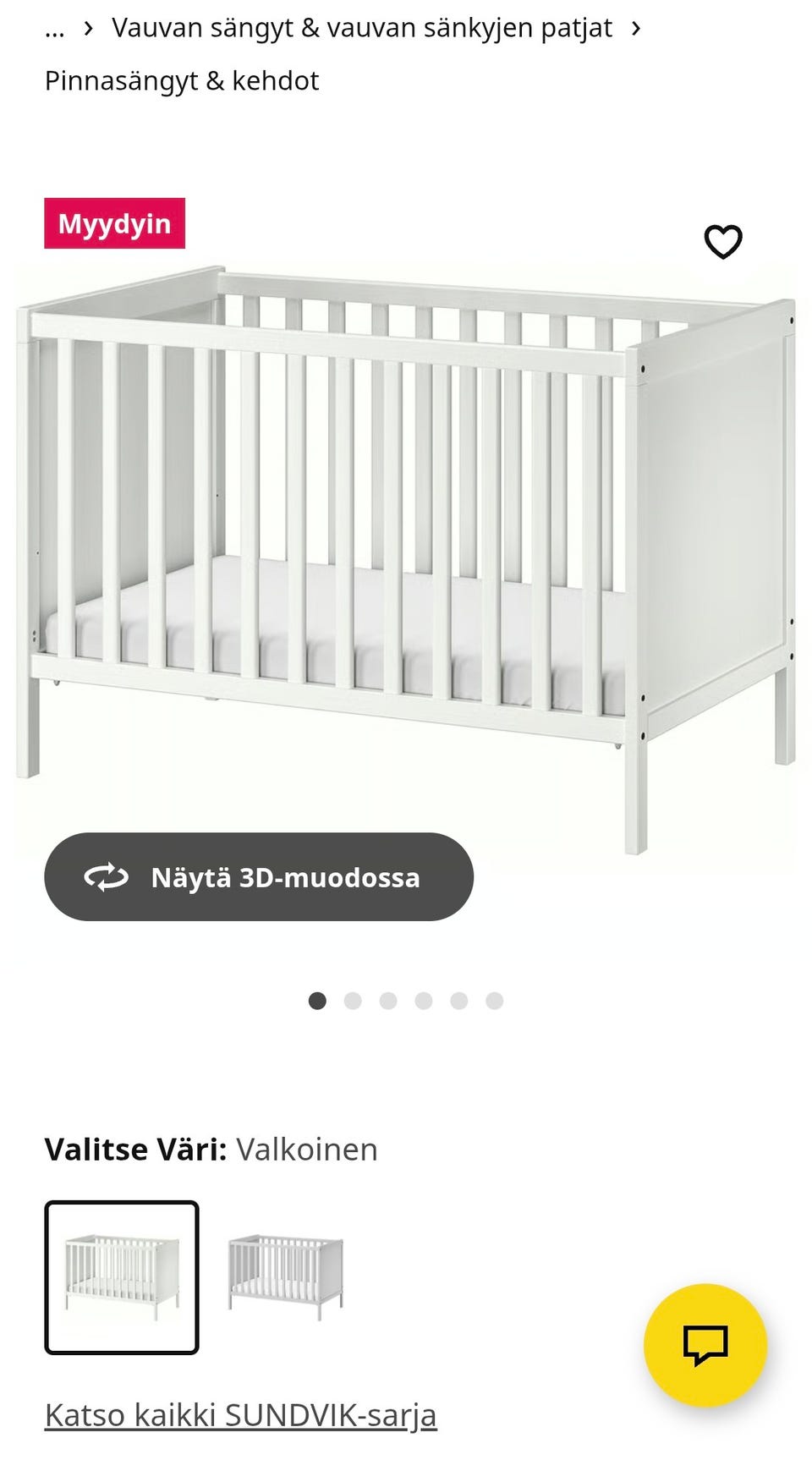Open the chat bubble floating button
Screen dimensions: 812x1460
(x=705, y=1344)
